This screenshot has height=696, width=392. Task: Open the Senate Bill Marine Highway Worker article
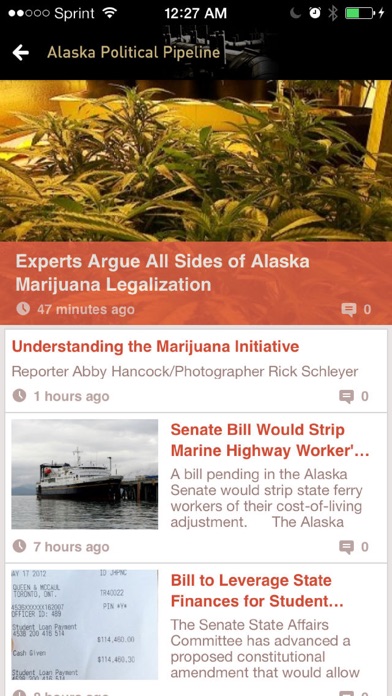tap(196, 488)
